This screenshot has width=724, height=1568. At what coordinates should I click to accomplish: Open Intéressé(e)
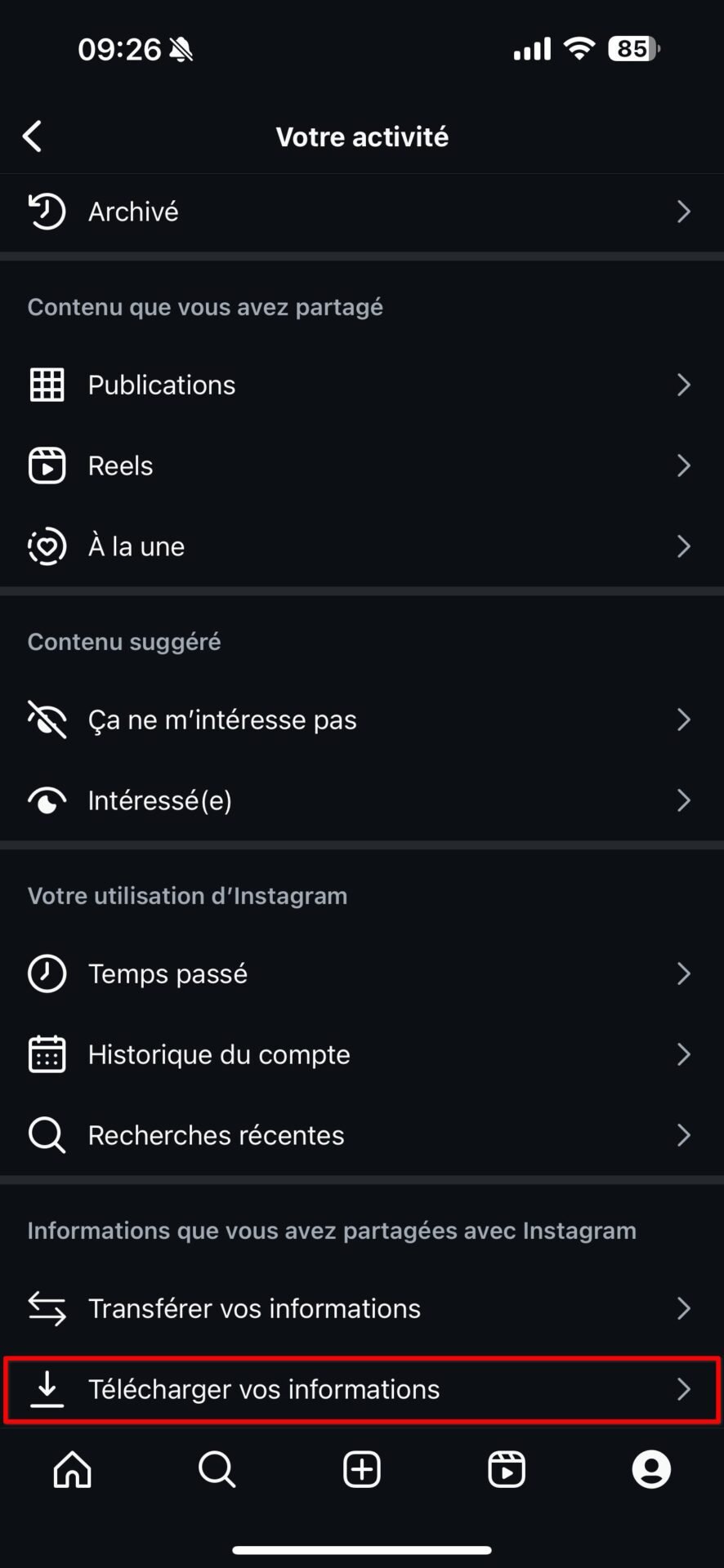coord(362,800)
